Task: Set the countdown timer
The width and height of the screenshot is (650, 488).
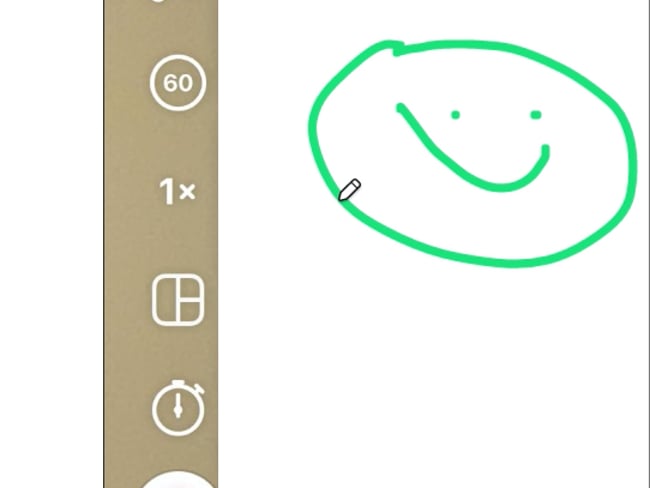Action: coord(178,408)
